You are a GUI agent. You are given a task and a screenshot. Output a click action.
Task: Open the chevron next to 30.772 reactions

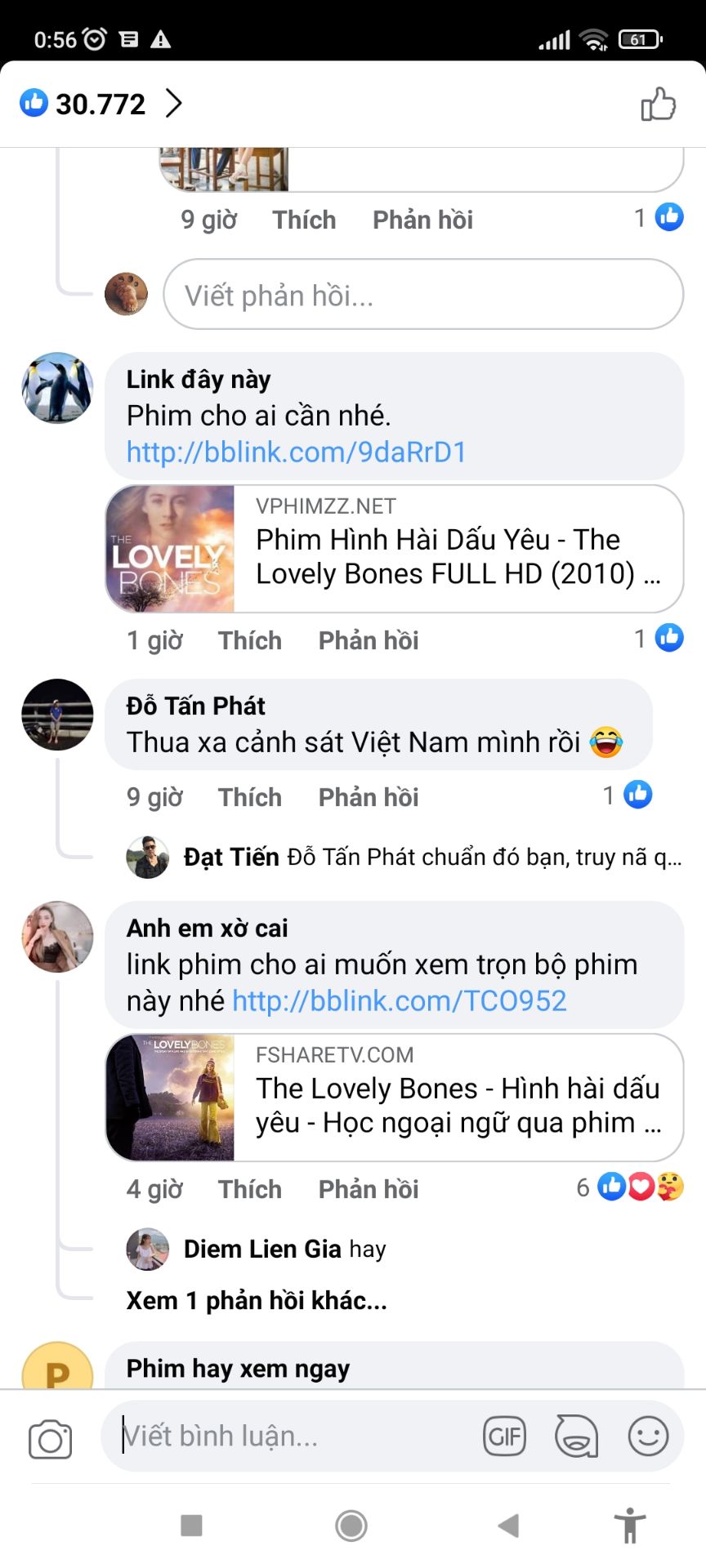(x=174, y=103)
